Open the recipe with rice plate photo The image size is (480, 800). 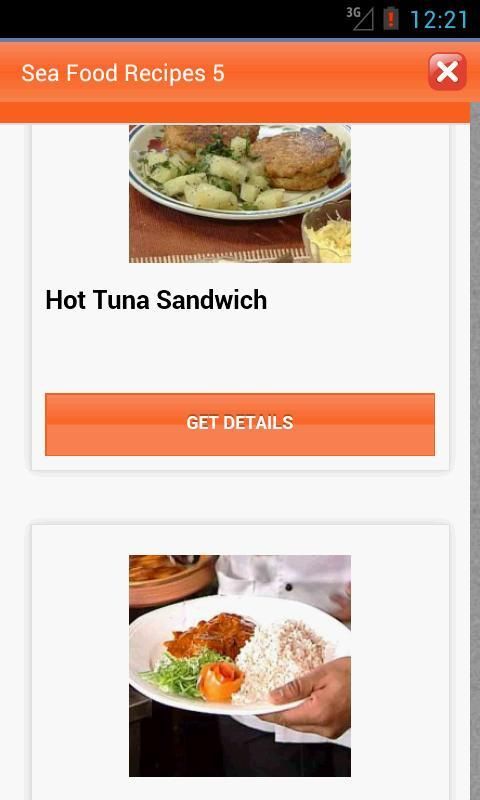click(240, 666)
